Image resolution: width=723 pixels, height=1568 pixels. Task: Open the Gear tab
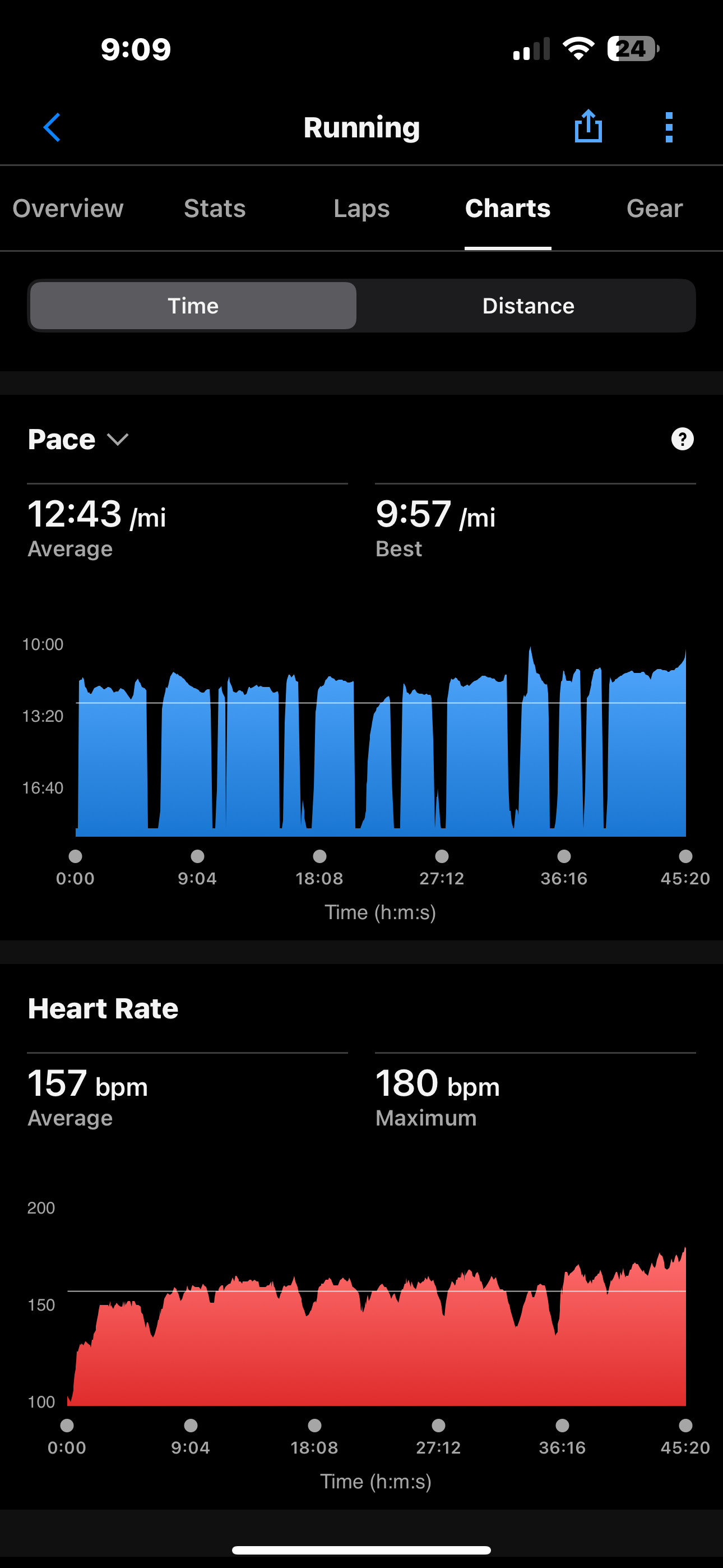coord(654,209)
